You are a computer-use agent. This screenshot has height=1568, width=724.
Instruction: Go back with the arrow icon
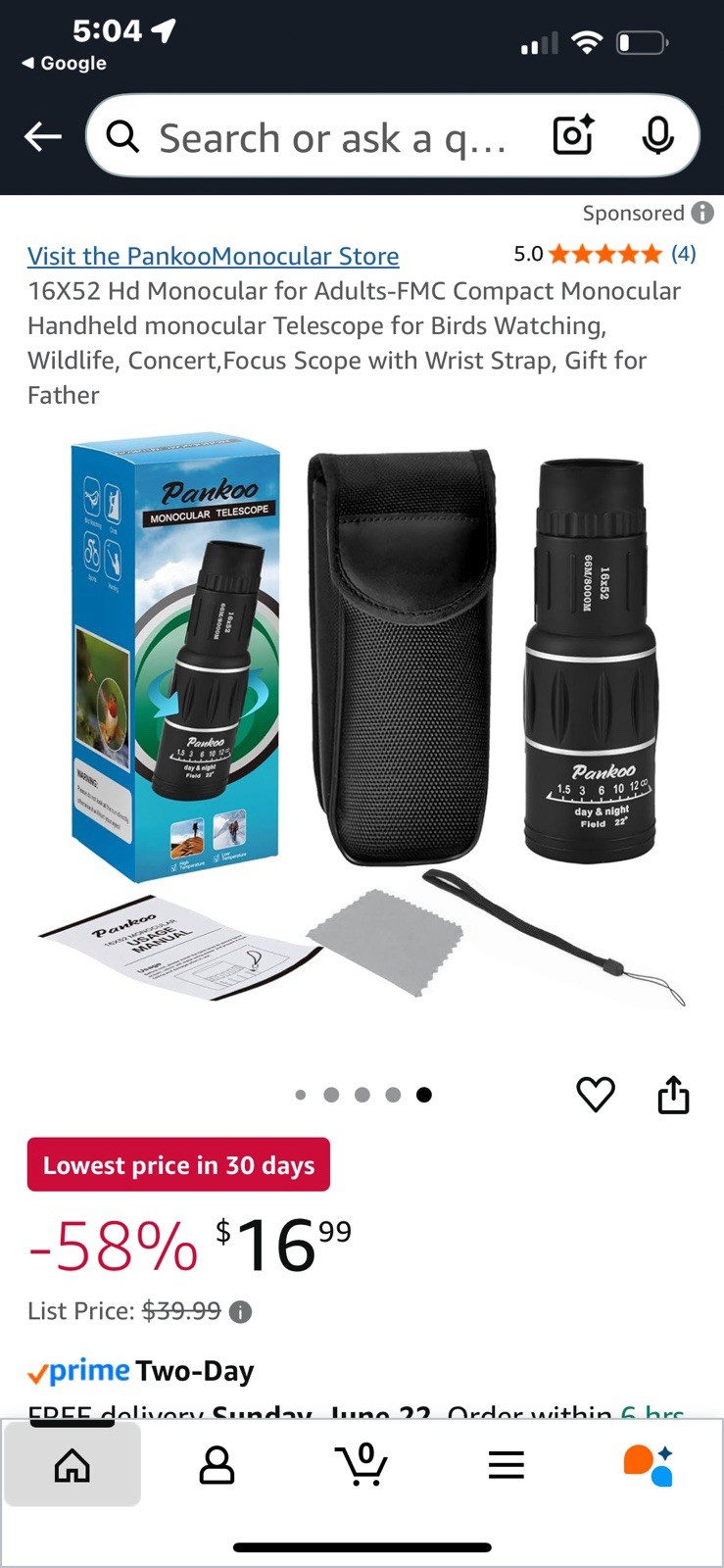43,136
